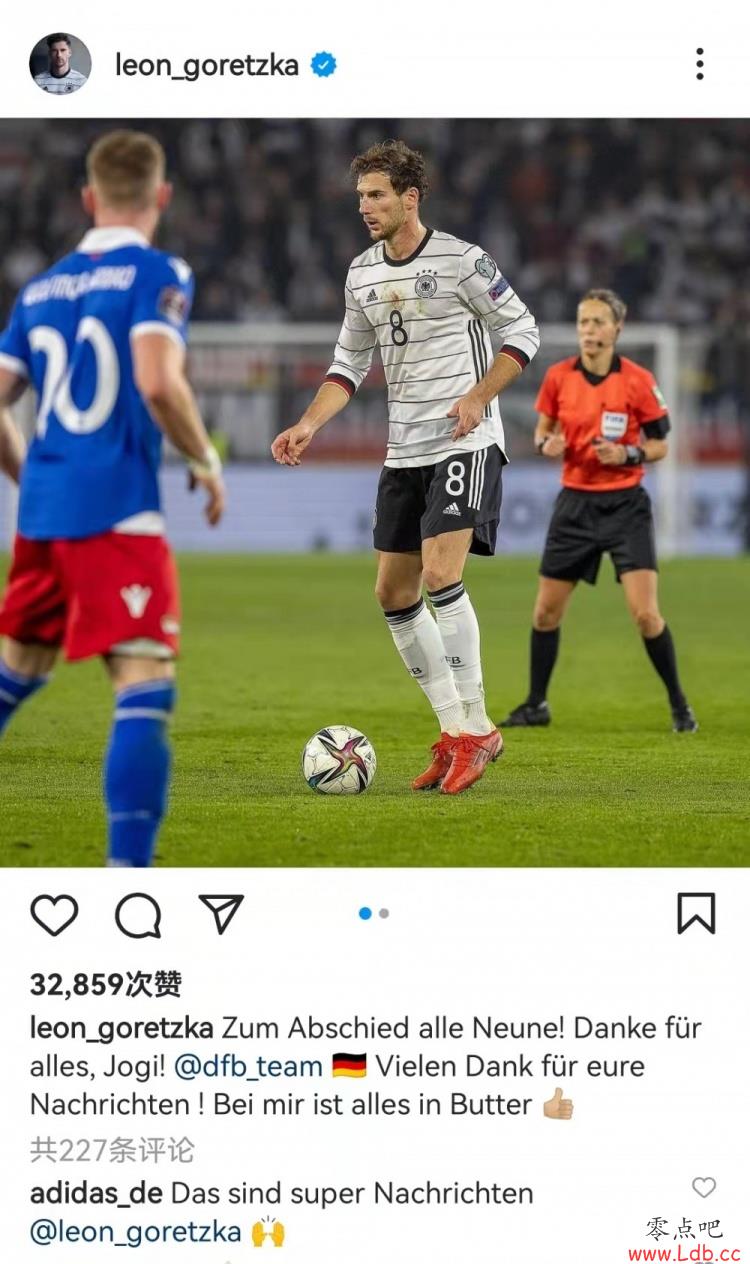Open the adidas_de commenter profile

click(x=96, y=1193)
